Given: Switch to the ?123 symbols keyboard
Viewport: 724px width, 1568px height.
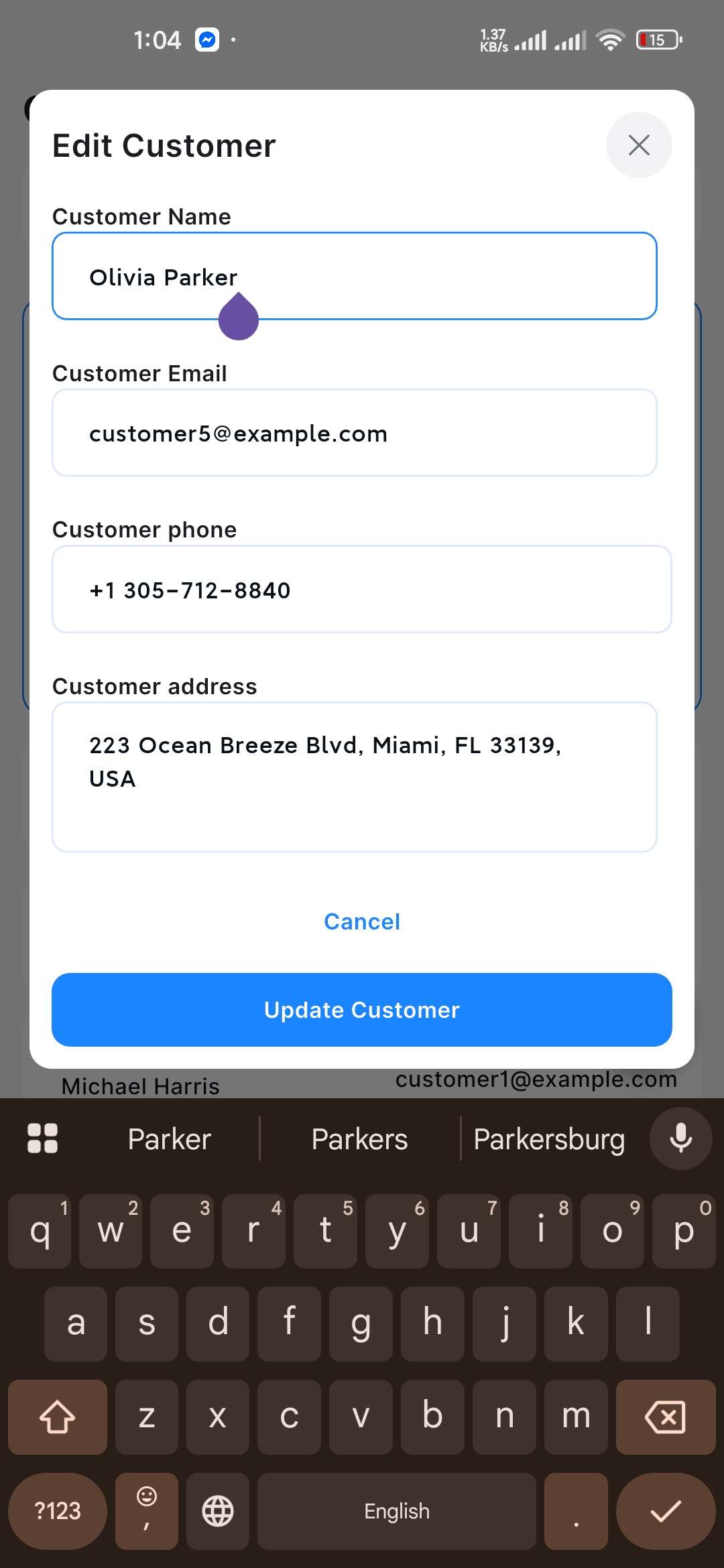Looking at the screenshot, I should (58, 1511).
